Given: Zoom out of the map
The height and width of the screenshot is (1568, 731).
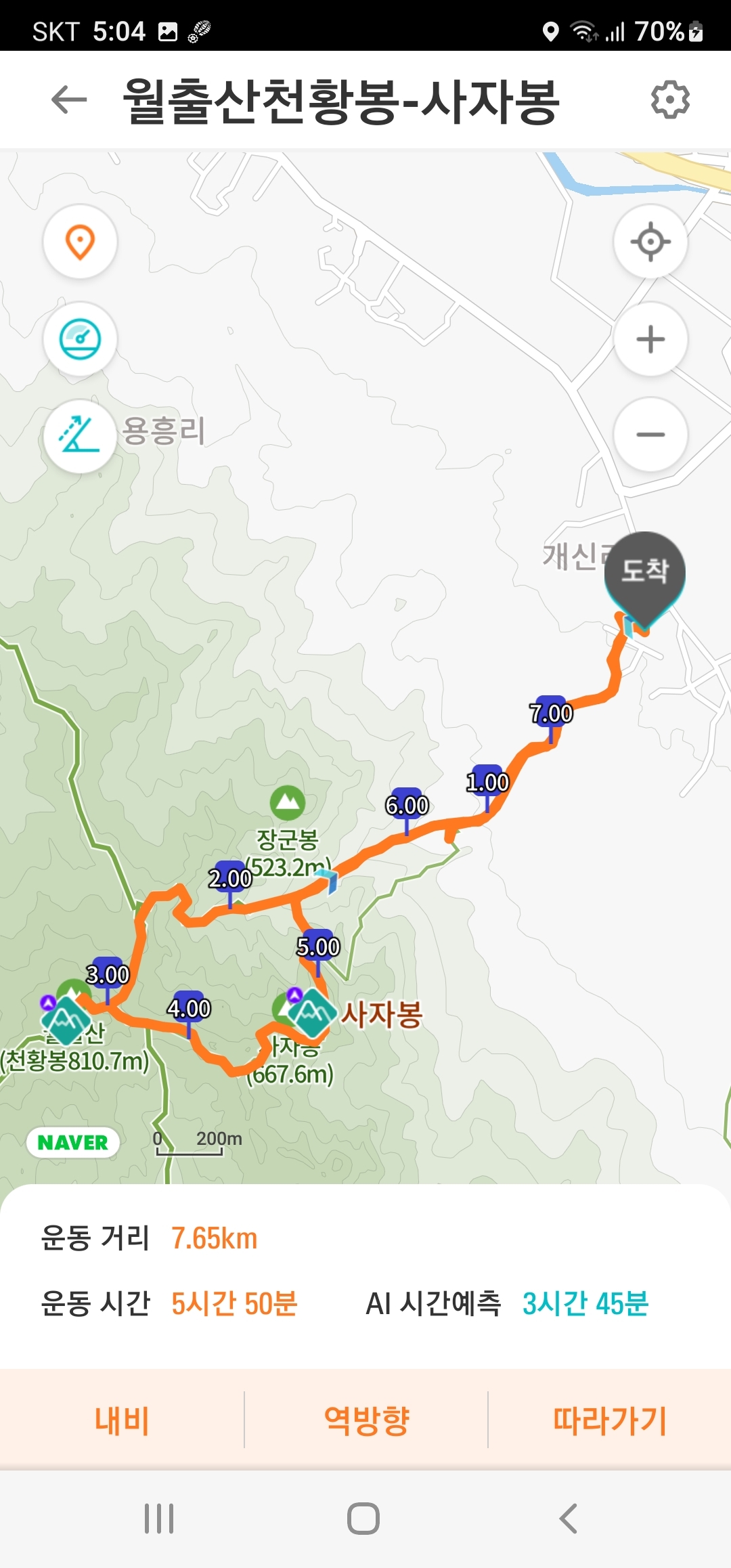Looking at the screenshot, I should click(650, 435).
